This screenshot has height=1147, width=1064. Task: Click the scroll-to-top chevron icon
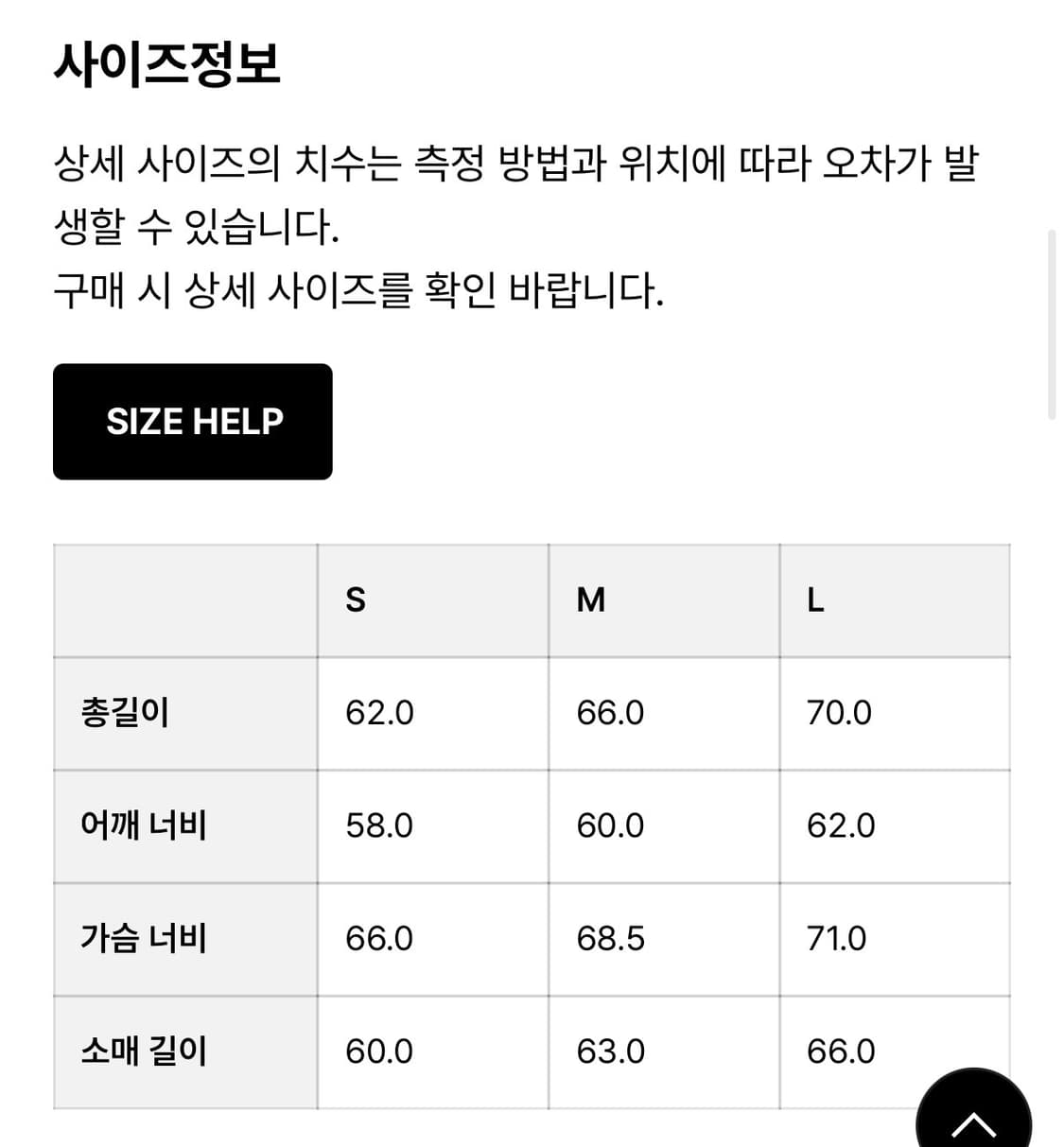click(x=973, y=1126)
